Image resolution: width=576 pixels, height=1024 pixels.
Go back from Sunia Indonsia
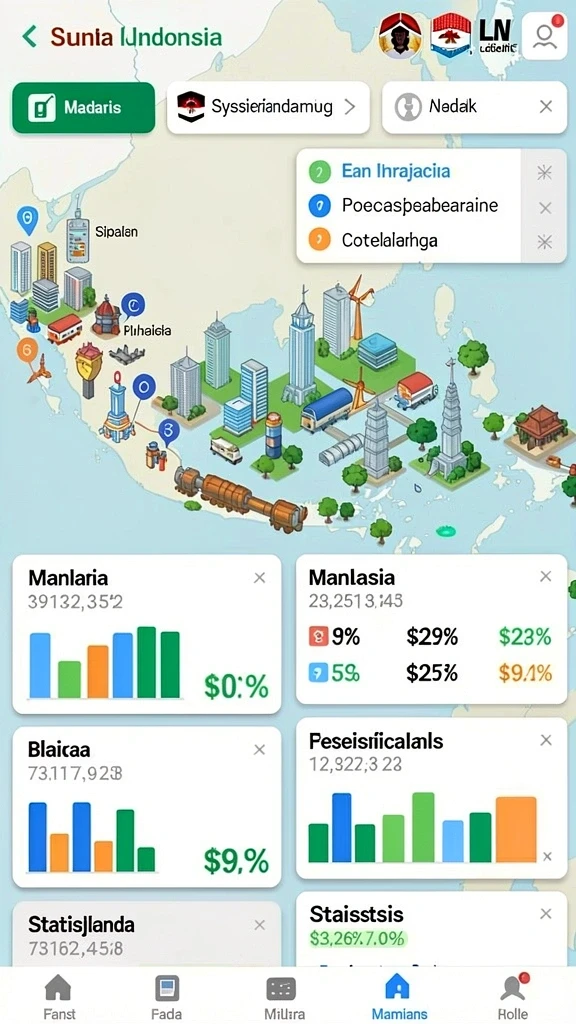(29, 37)
